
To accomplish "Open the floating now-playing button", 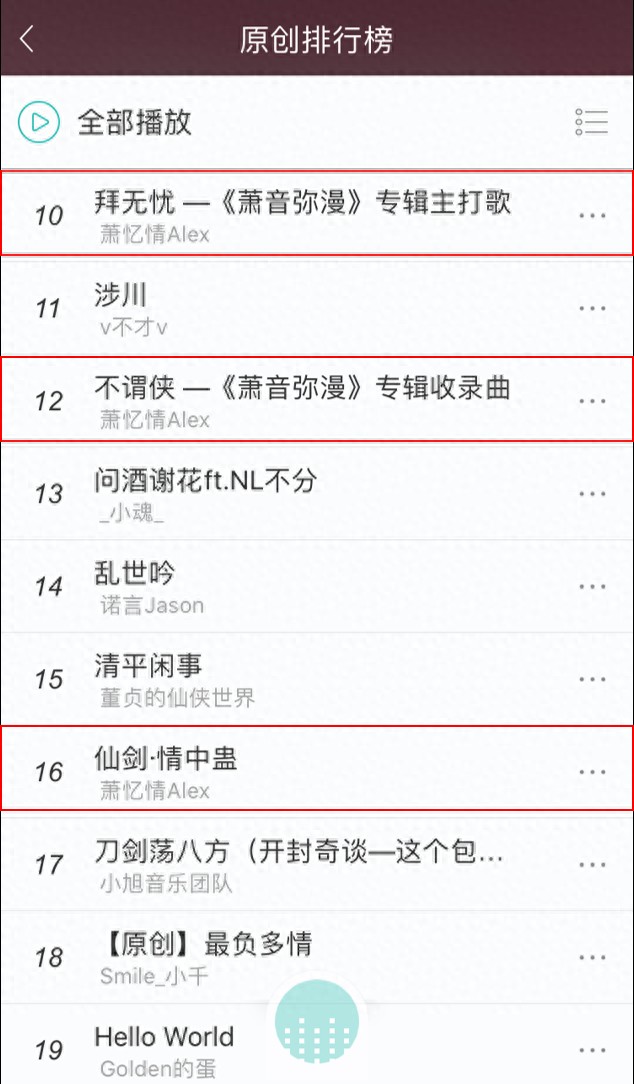I will click(317, 1022).
